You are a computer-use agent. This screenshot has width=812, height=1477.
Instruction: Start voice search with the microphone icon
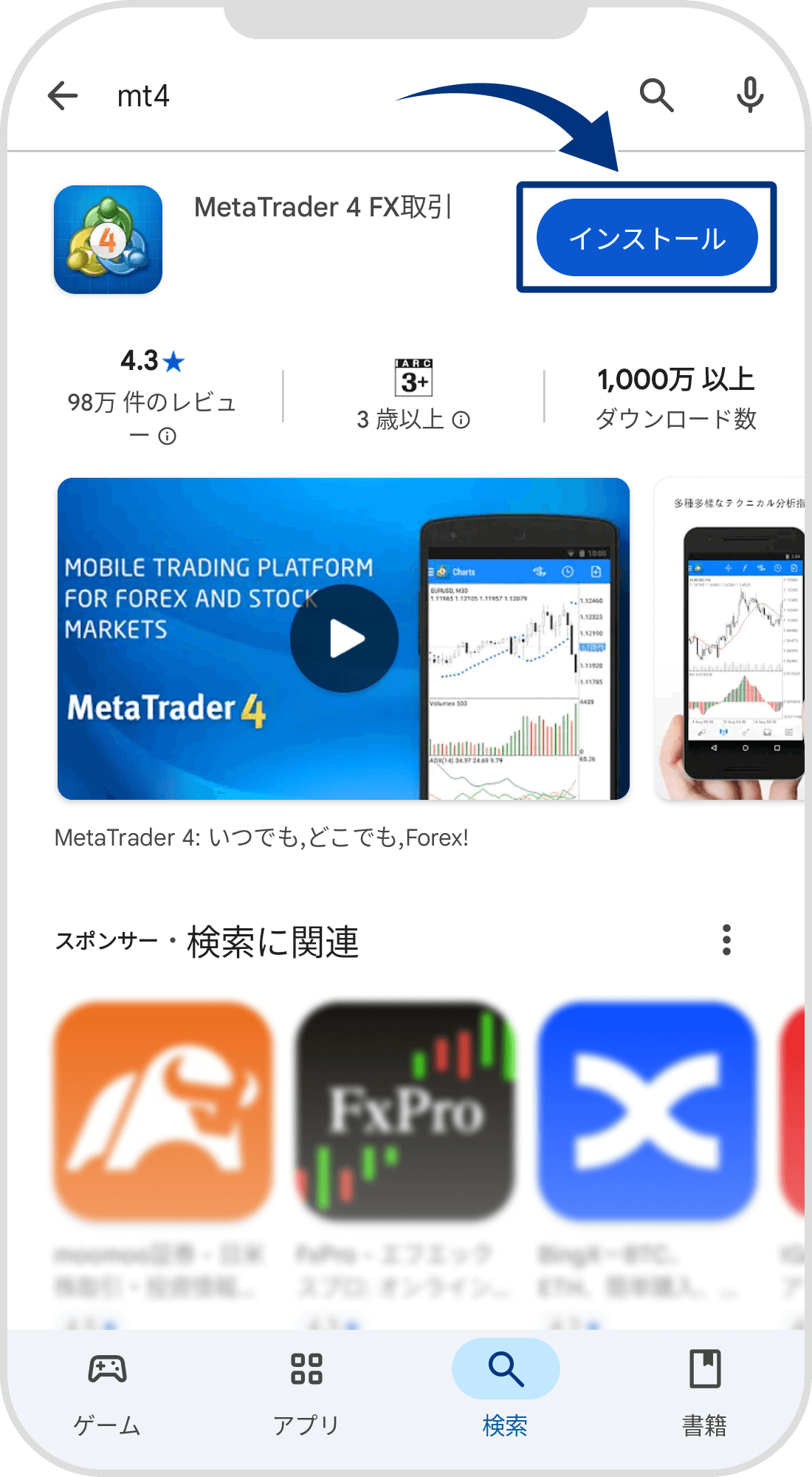tap(749, 95)
